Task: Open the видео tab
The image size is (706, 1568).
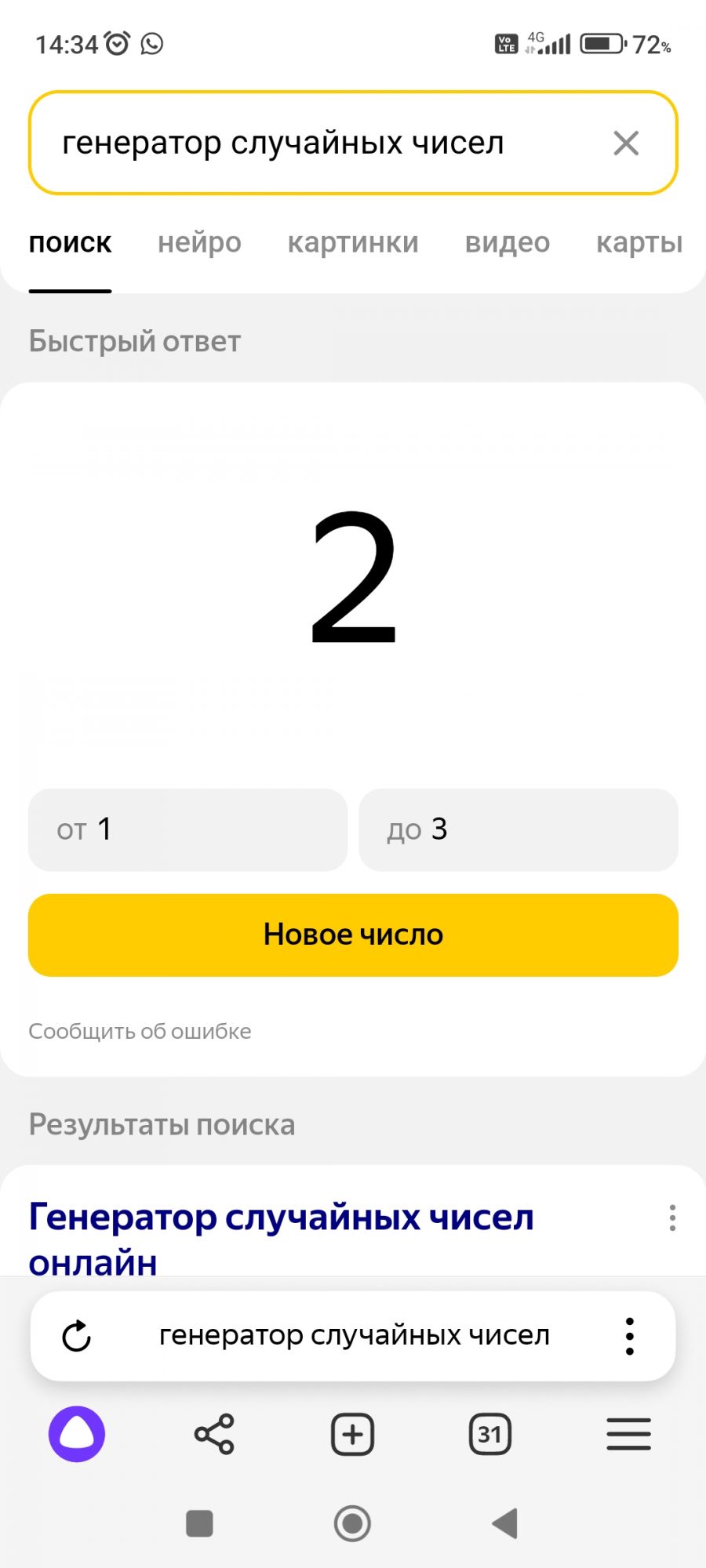Action: click(508, 243)
